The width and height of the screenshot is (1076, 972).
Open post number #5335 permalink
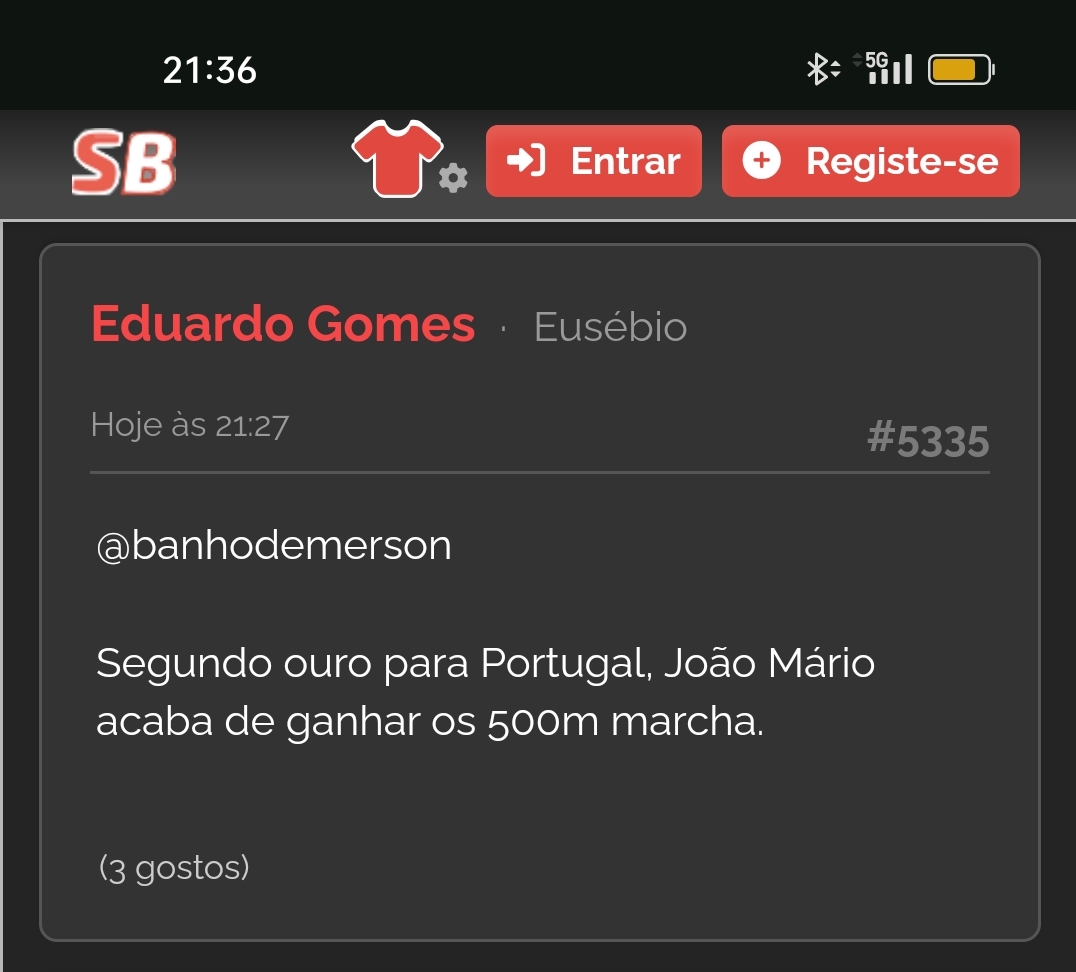pyautogui.click(x=927, y=440)
